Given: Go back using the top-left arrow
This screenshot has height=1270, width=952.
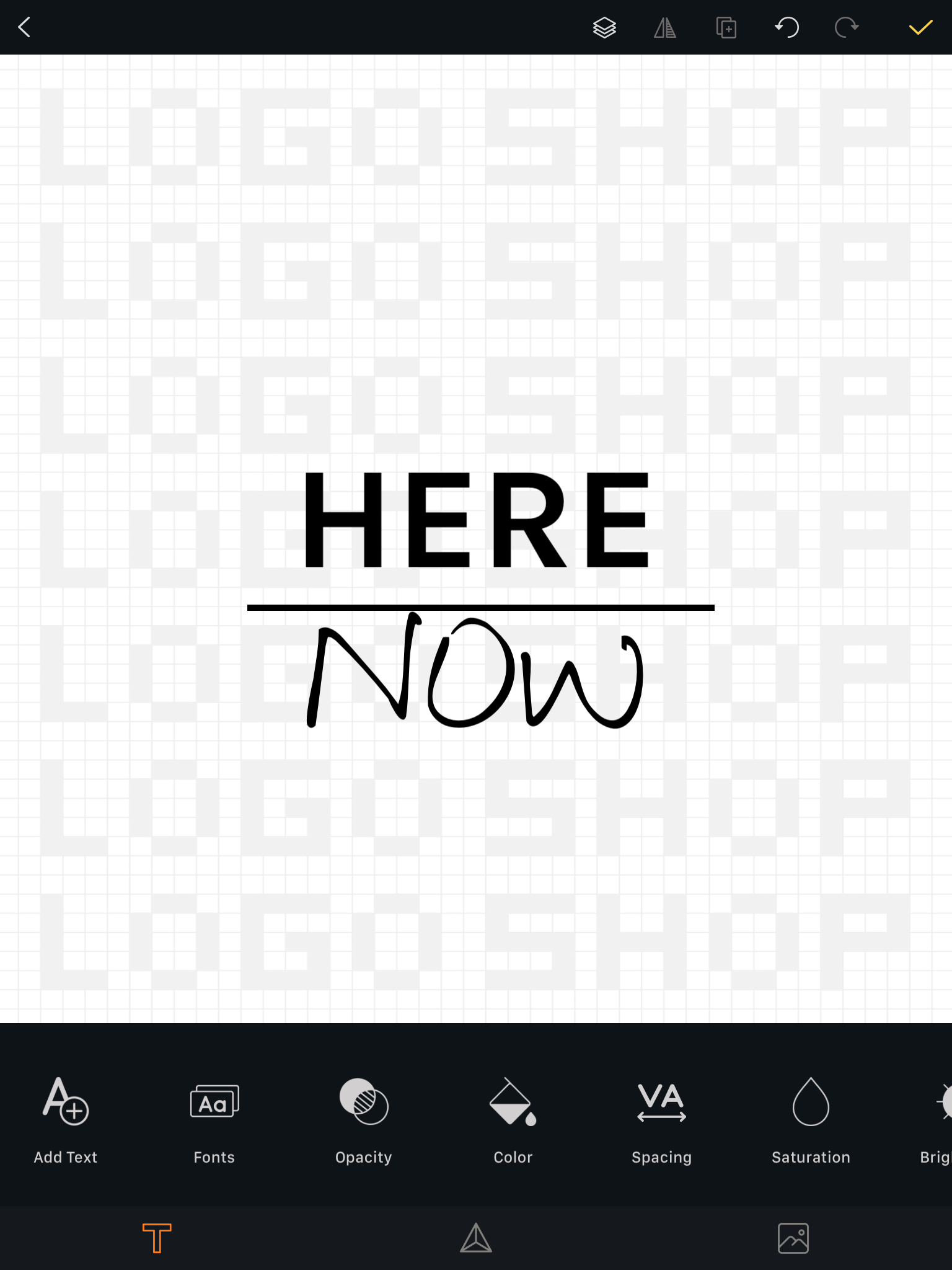Looking at the screenshot, I should (25, 27).
